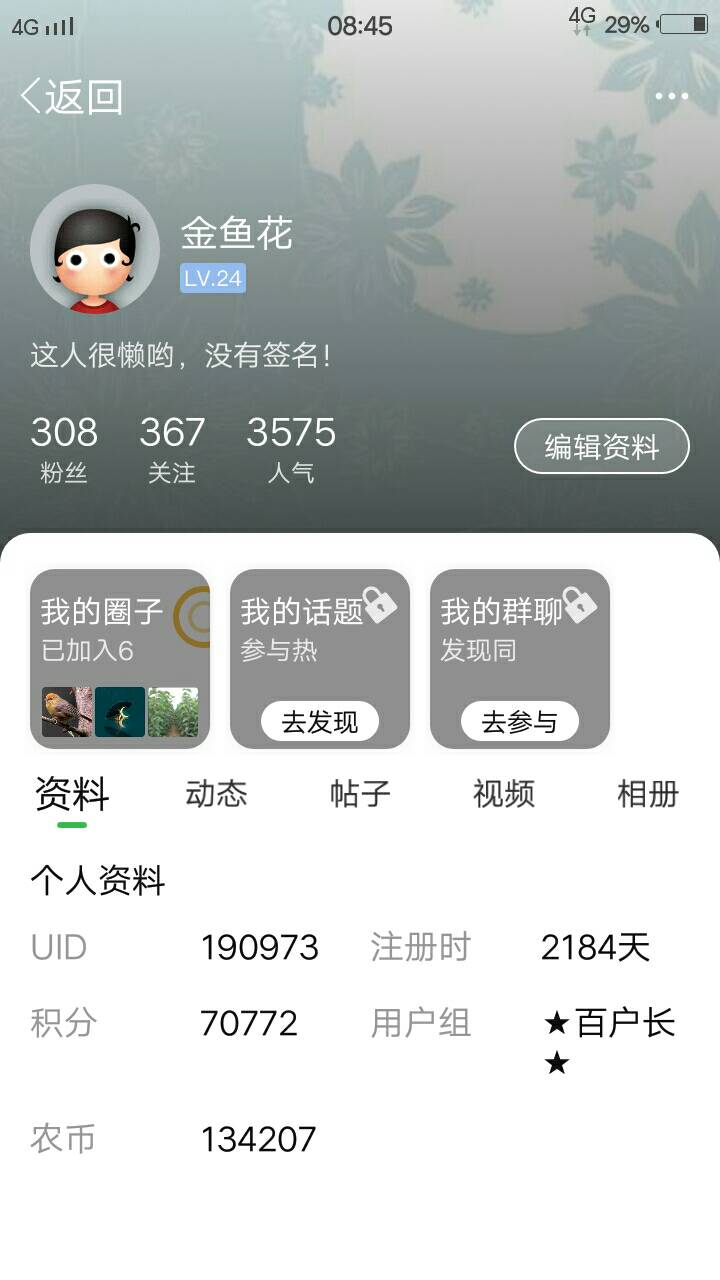Open the three-dot overflow menu

point(671,97)
